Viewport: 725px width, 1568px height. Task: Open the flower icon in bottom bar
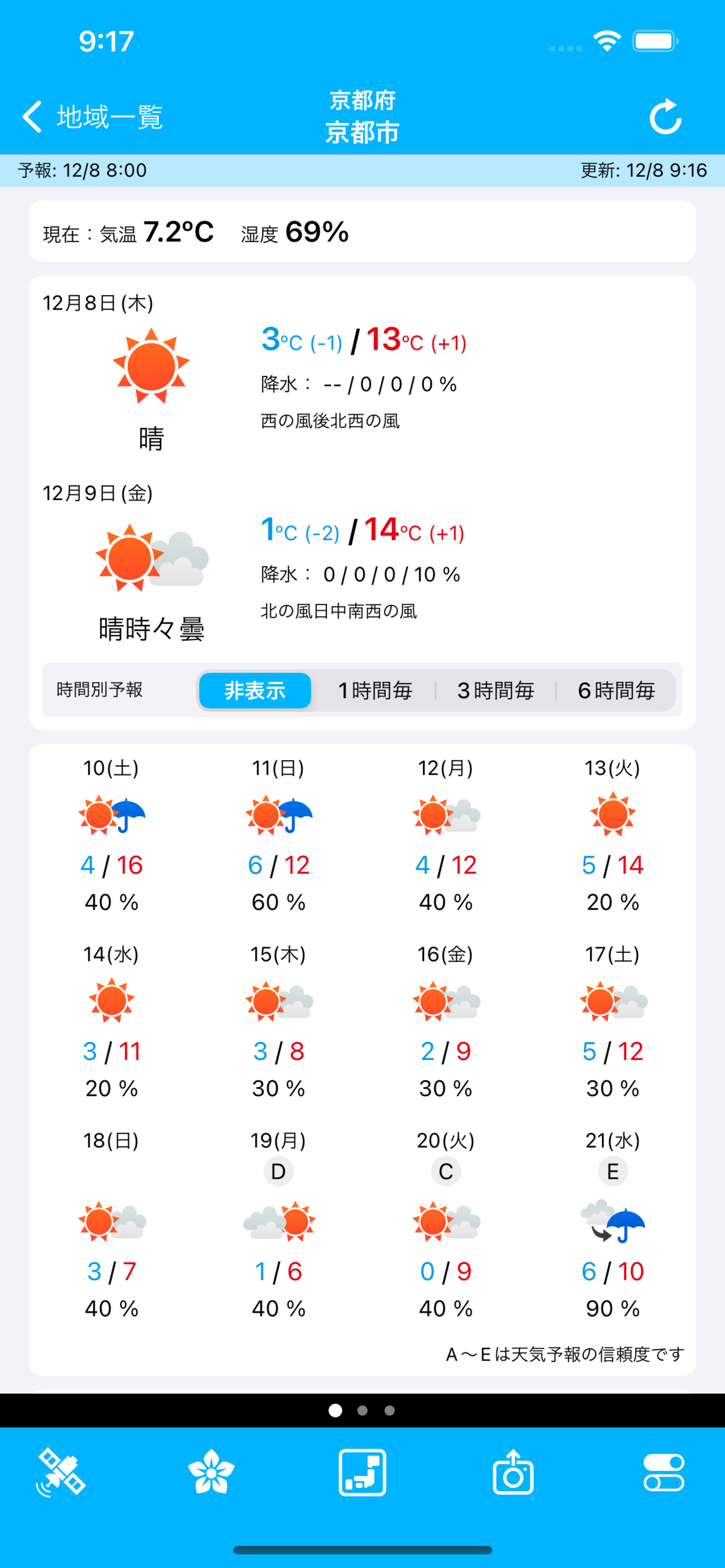(x=211, y=1472)
